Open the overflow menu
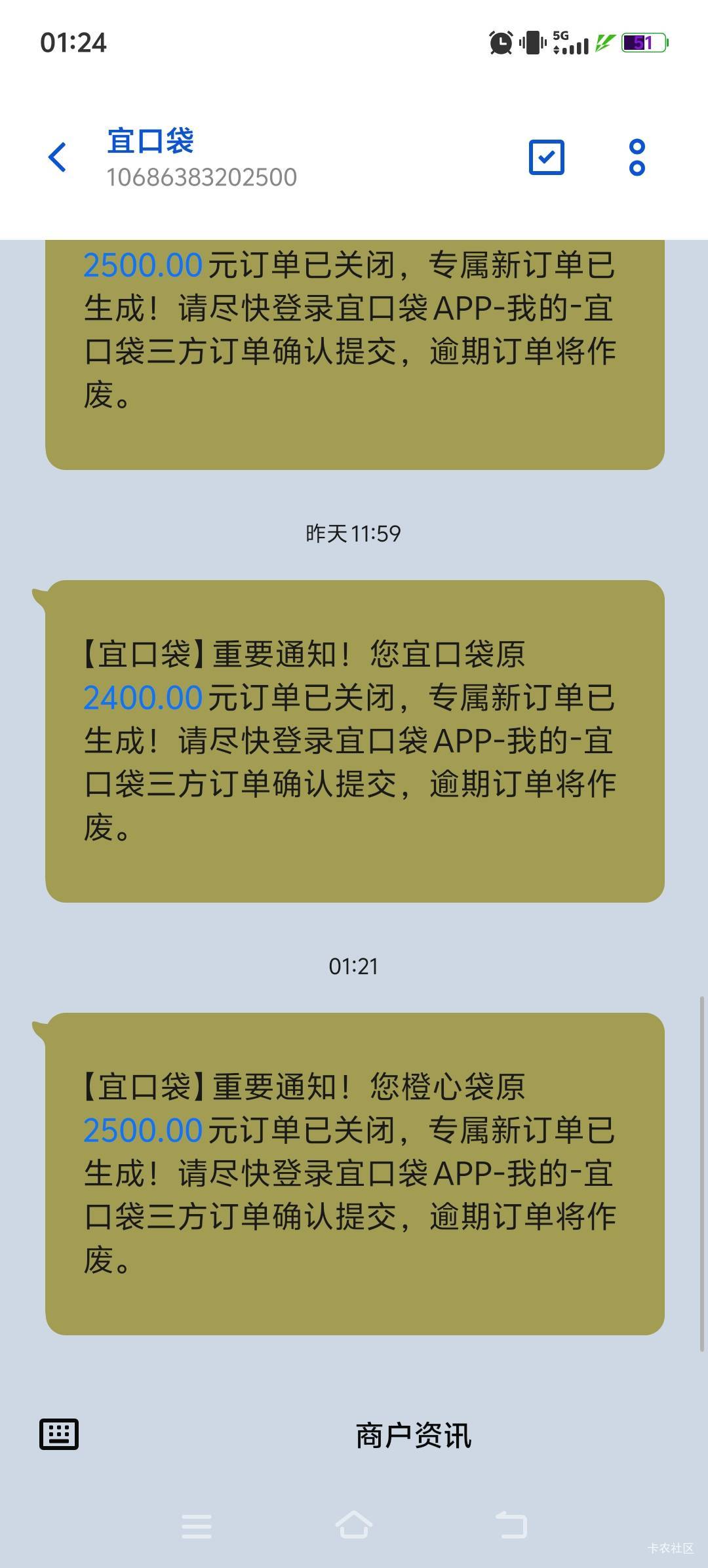Image resolution: width=708 pixels, height=1568 pixels. (x=637, y=157)
